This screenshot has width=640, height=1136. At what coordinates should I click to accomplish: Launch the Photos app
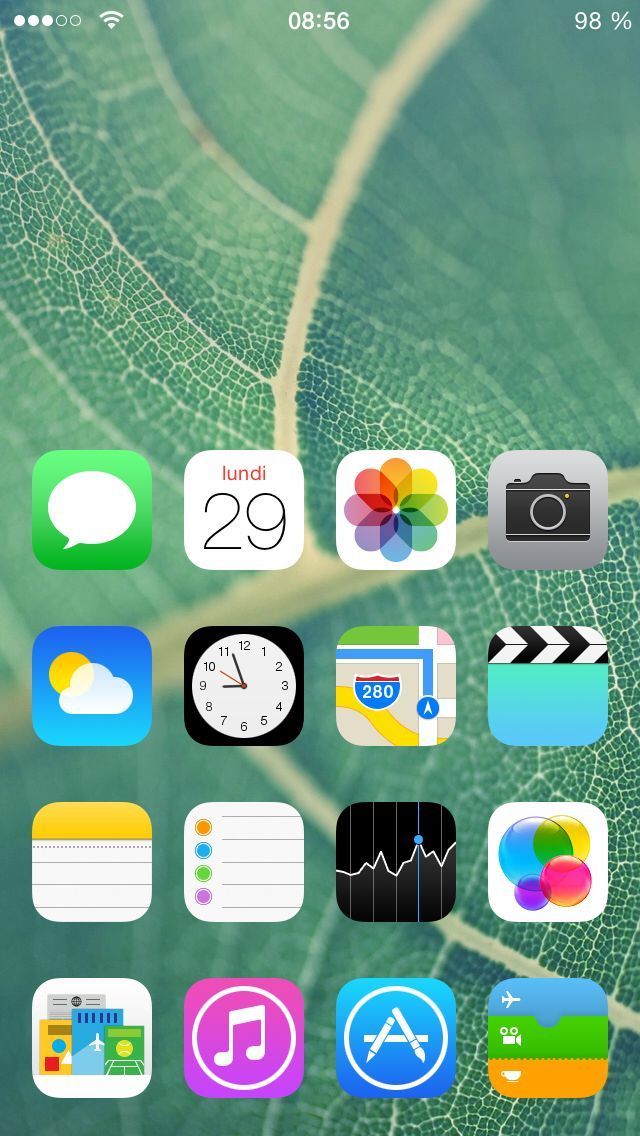(396, 510)
